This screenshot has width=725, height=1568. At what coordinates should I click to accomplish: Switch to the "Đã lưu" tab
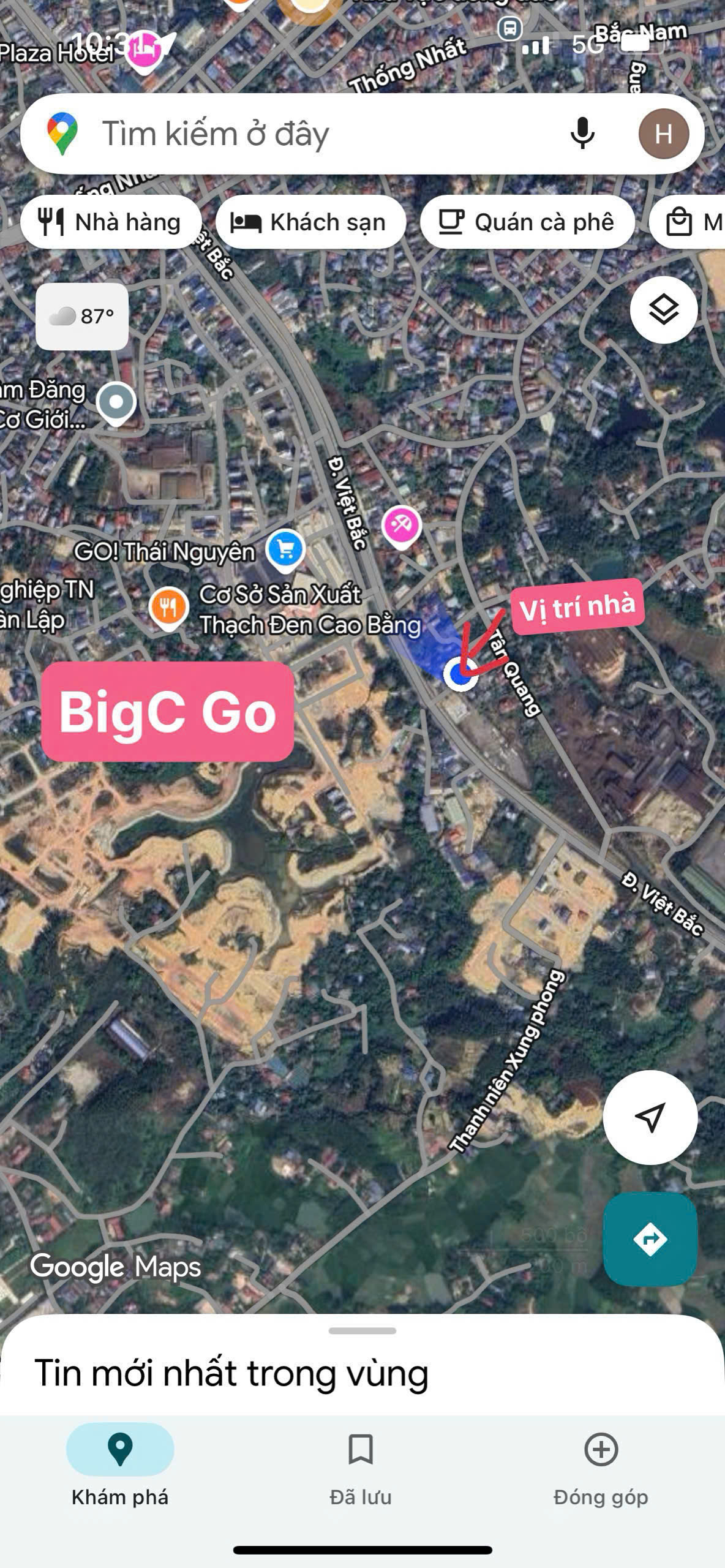pos(361,1469)
